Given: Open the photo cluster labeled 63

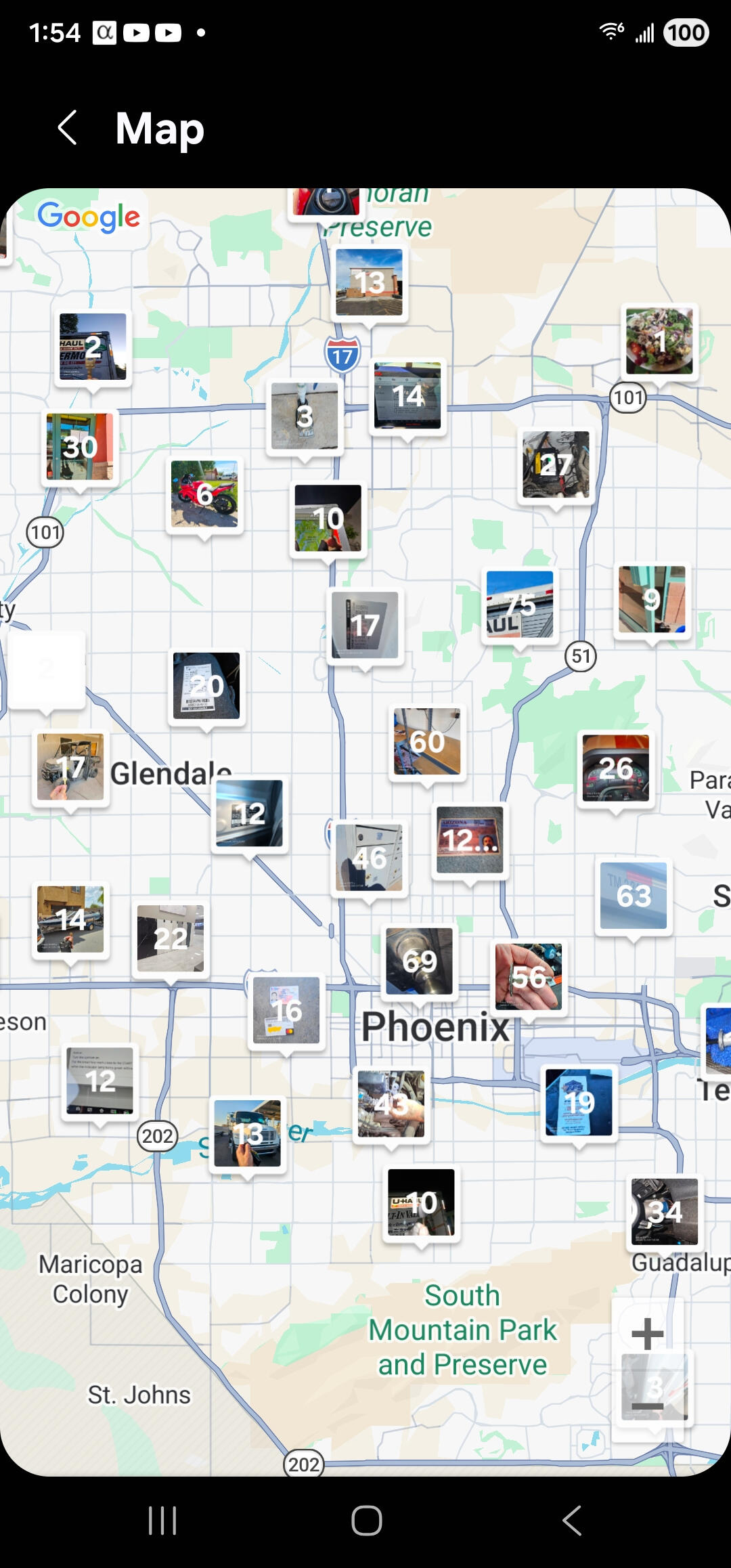Looking at the screenshot, I should coord(634,895).
